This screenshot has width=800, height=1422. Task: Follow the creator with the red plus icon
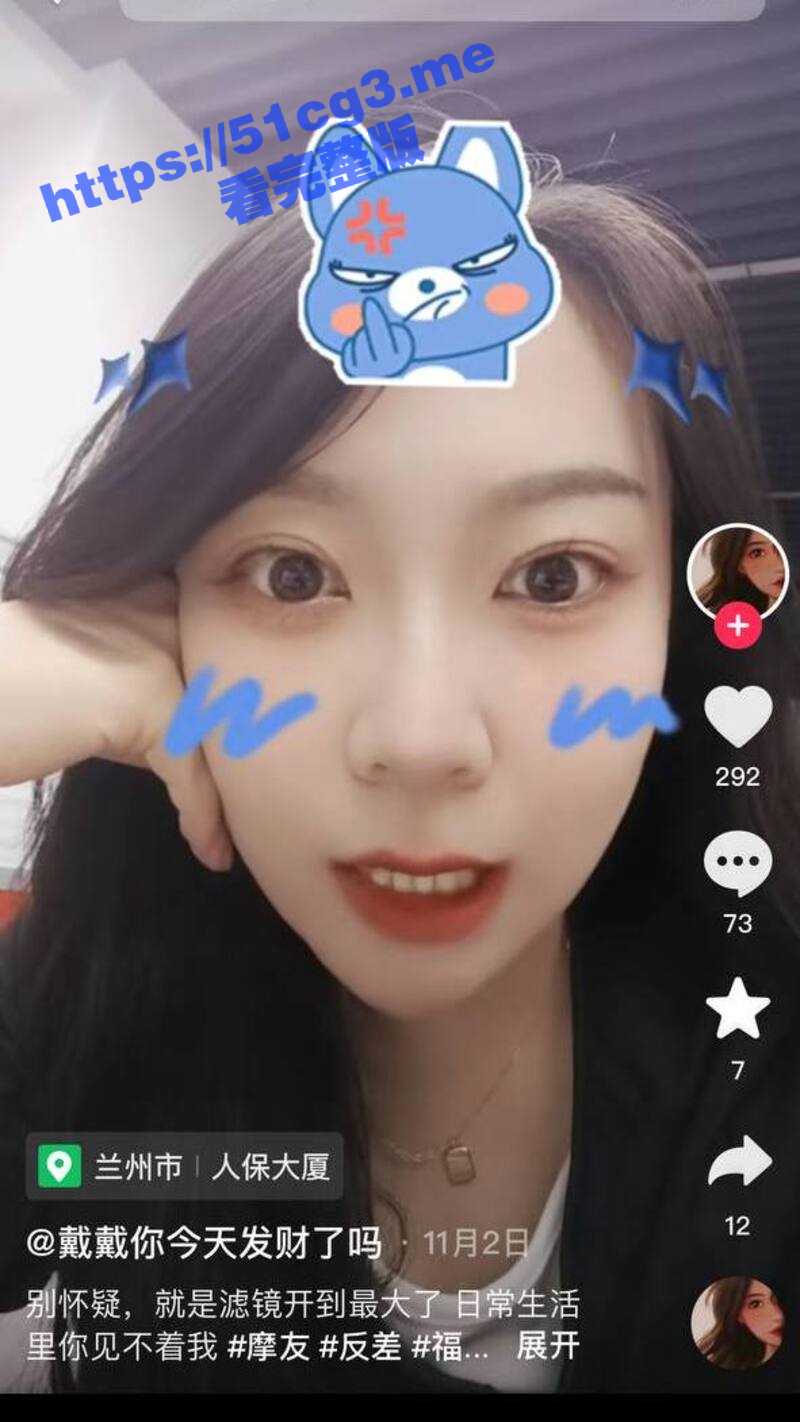click(x=737, y=625)
